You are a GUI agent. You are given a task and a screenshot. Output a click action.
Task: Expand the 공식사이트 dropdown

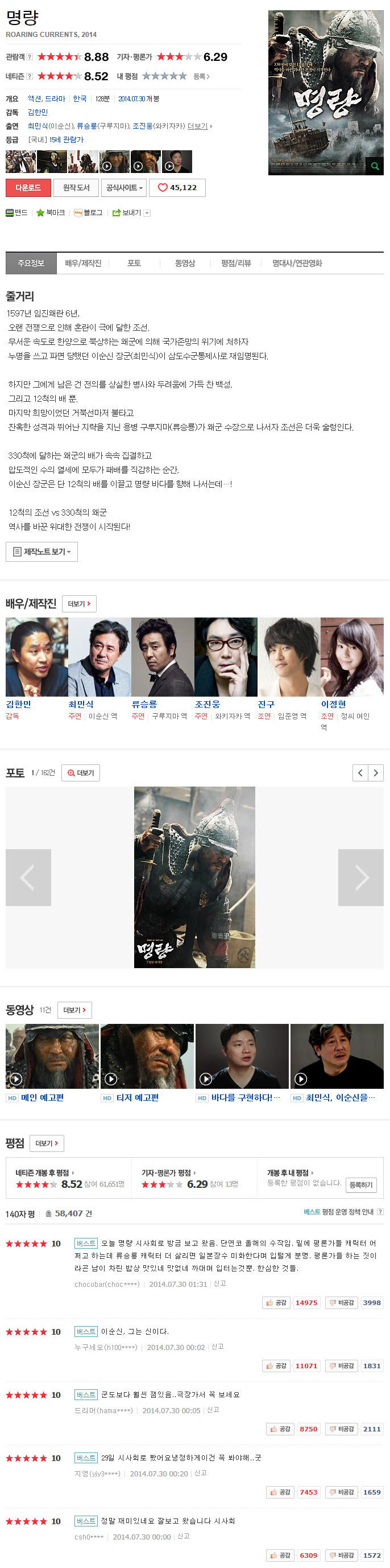tap(124, 187)
